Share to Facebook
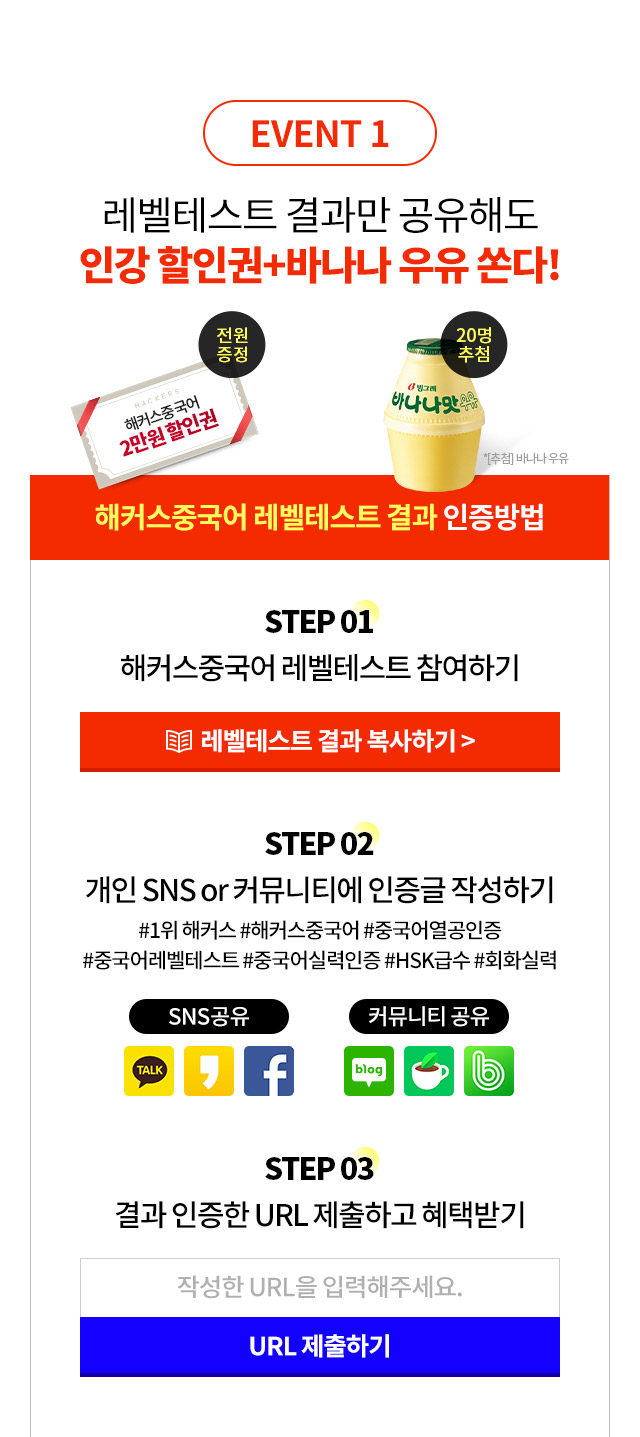Image resolution: width=640 pixels, height=1437 pixels. [269, 1071]
